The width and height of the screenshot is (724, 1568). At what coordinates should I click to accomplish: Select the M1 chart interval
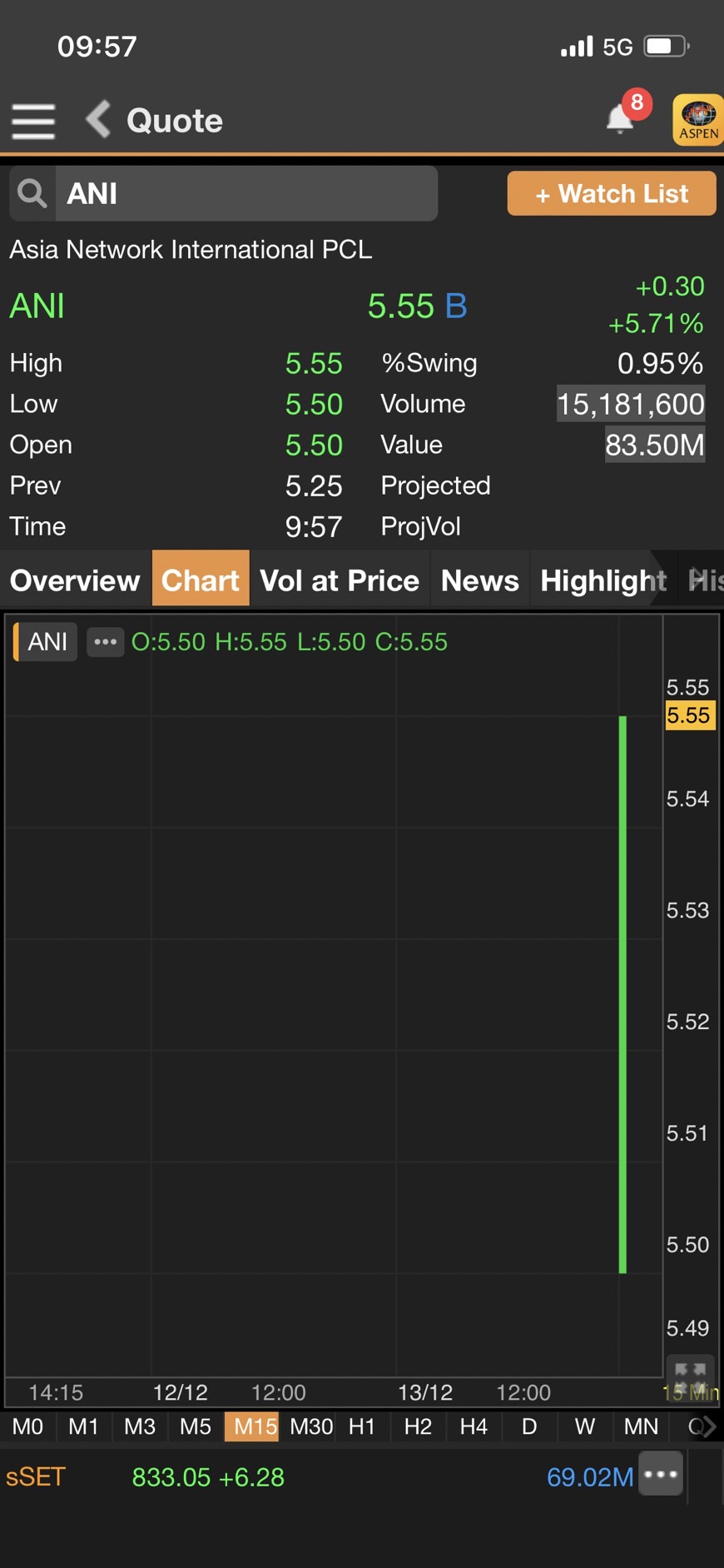83,1426
